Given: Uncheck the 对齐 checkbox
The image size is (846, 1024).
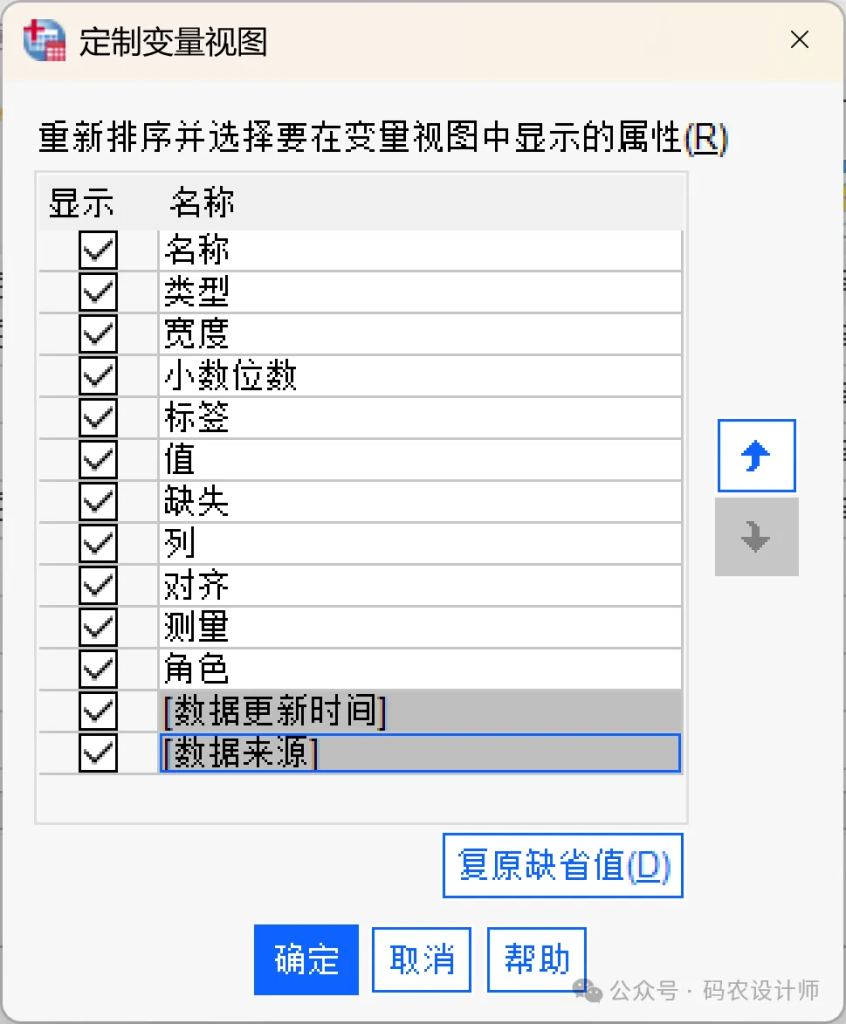Looking at the screenshot, I should click(98, 585).
